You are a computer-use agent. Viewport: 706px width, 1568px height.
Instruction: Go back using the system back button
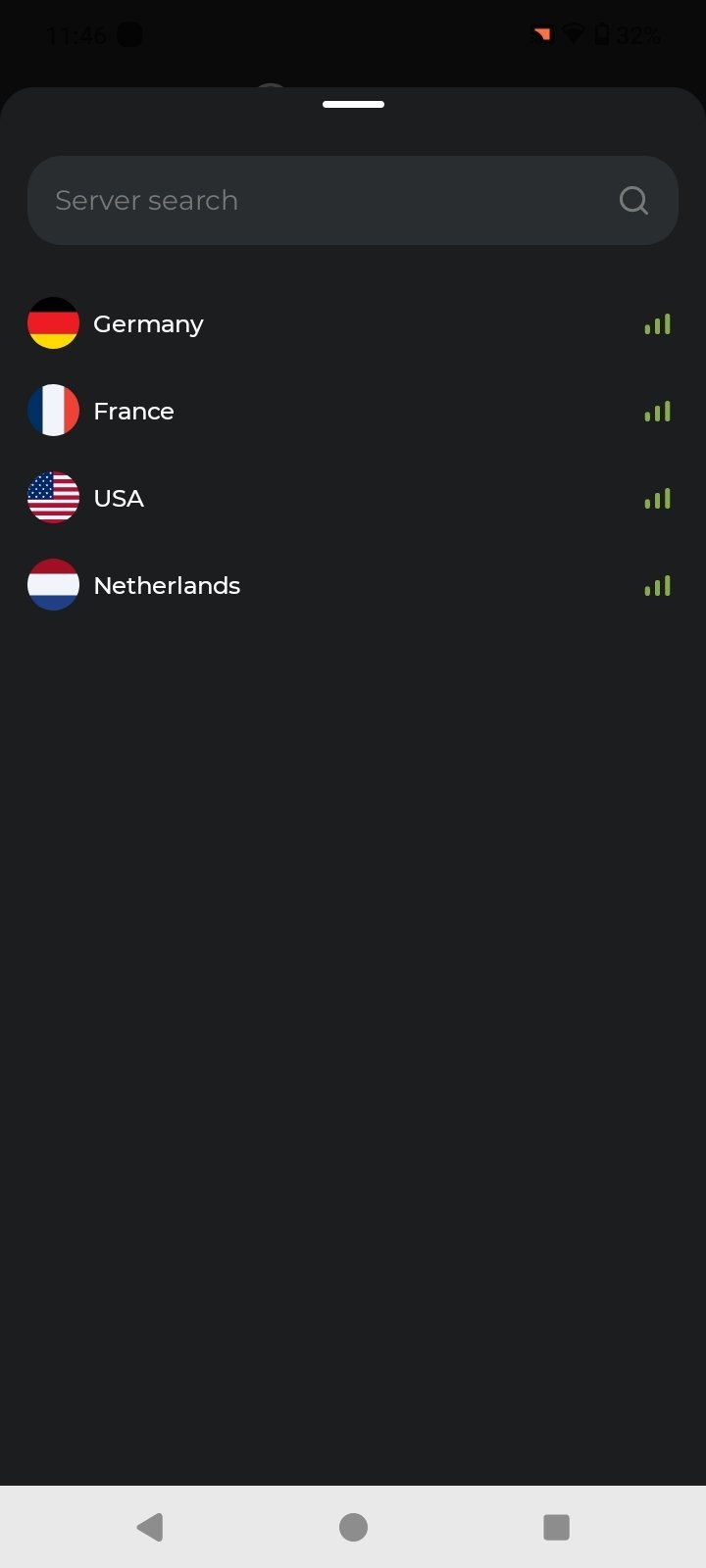pos(150,1527)
